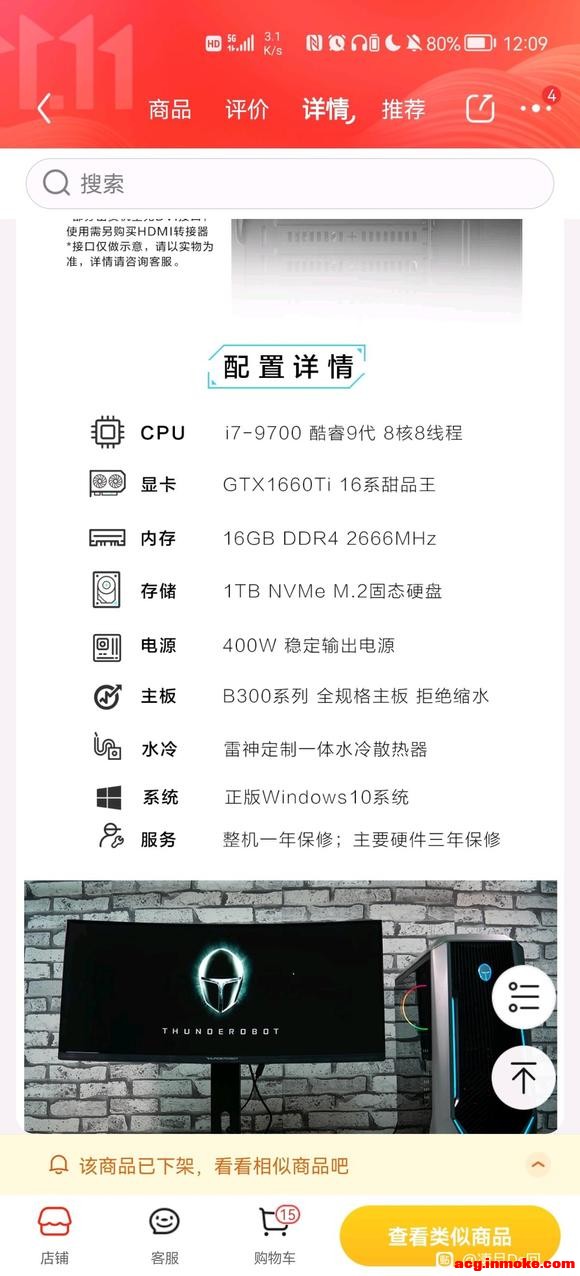Contact 客服 customer service
The image size is (580, 1276).
tap(164, 1236)
